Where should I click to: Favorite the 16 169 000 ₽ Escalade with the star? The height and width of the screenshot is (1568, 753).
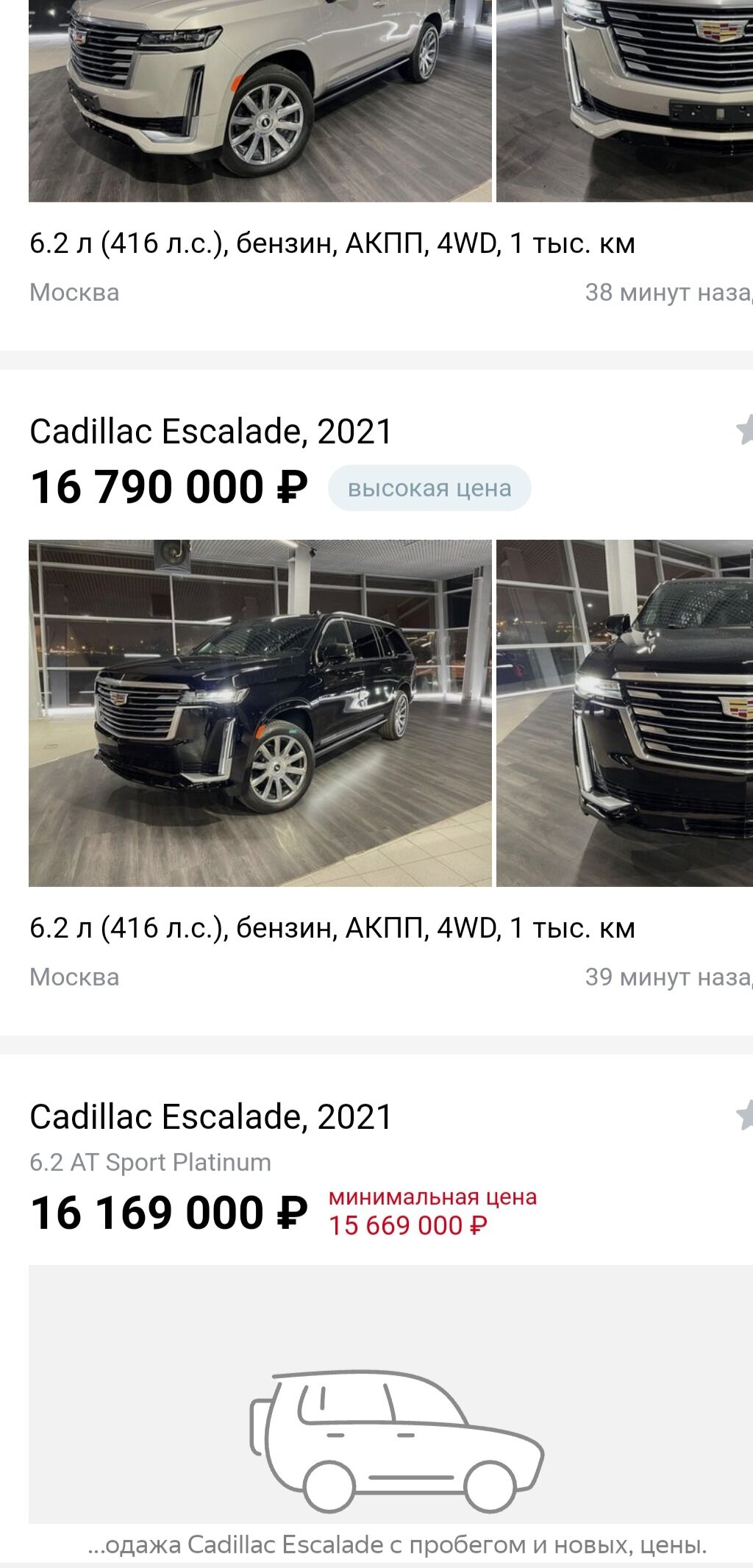click(x=744, y=1114)
